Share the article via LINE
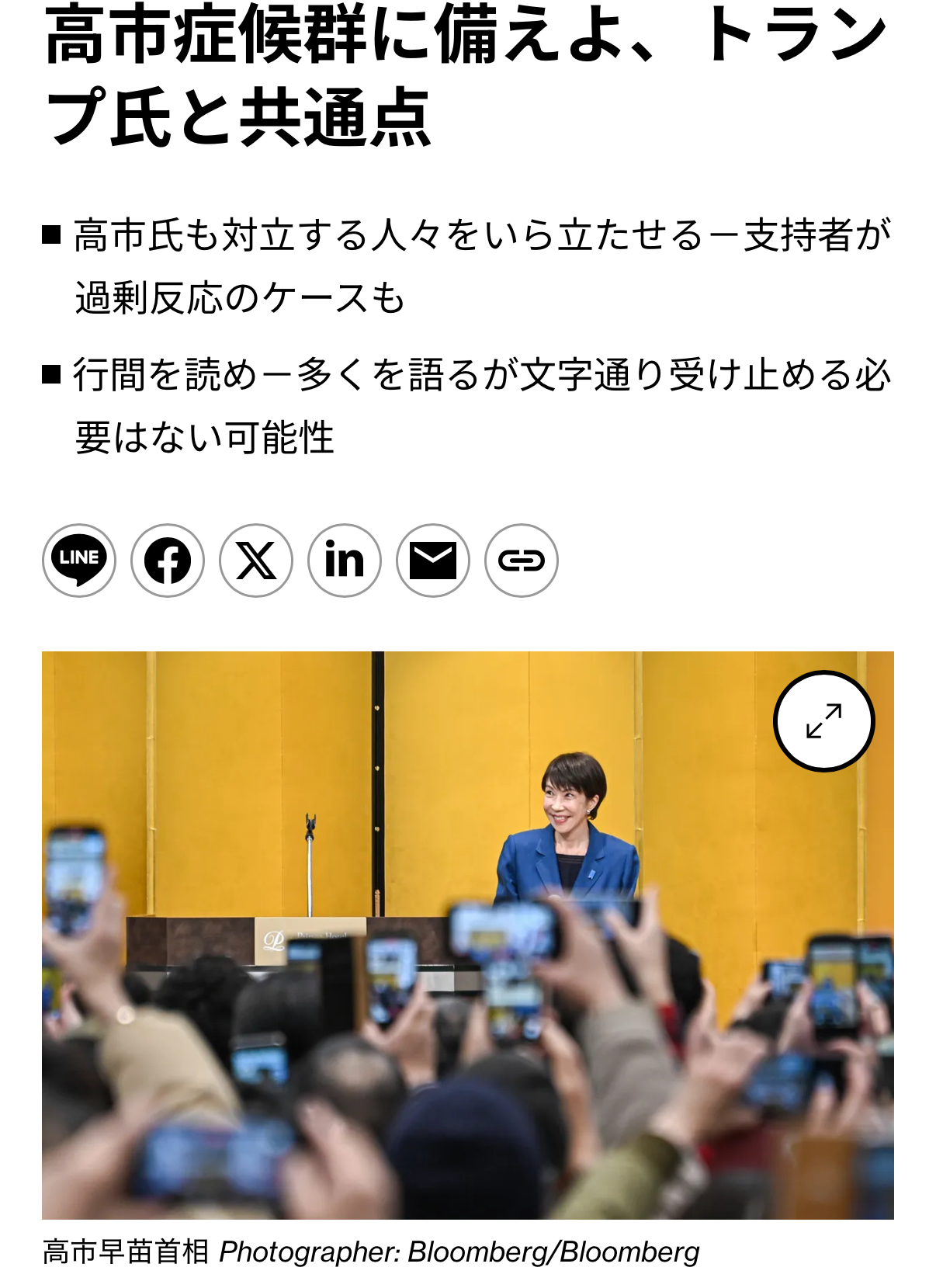The height and width of the screenshot is (1288, 936). click(79, 560)
